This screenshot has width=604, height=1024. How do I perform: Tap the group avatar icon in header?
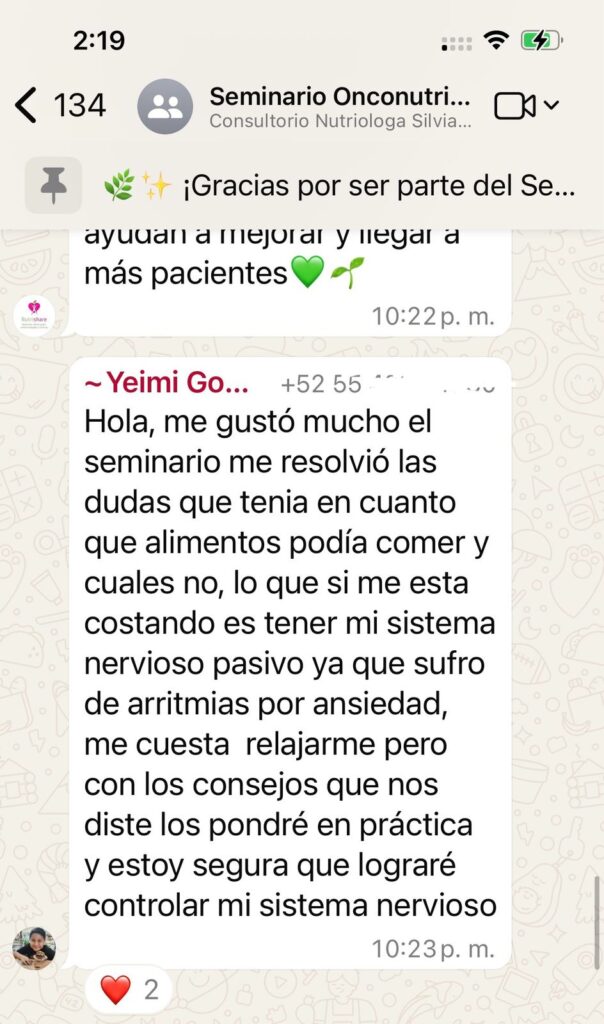165,106
